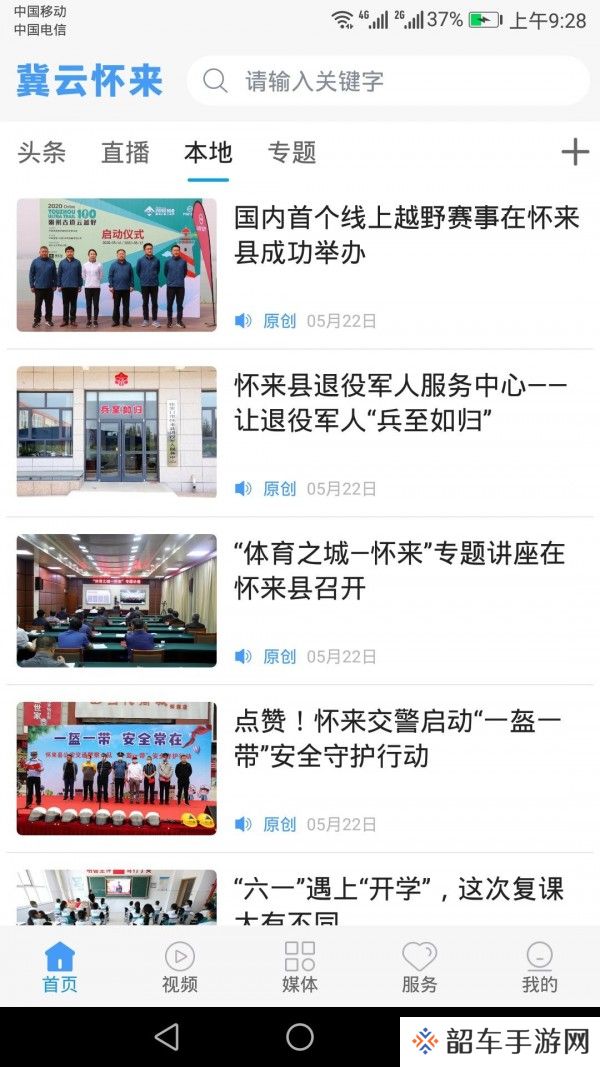Tap the plus icon to add channels
Image resolution: width=600 pixels, height=1067 pixels.
574,152
